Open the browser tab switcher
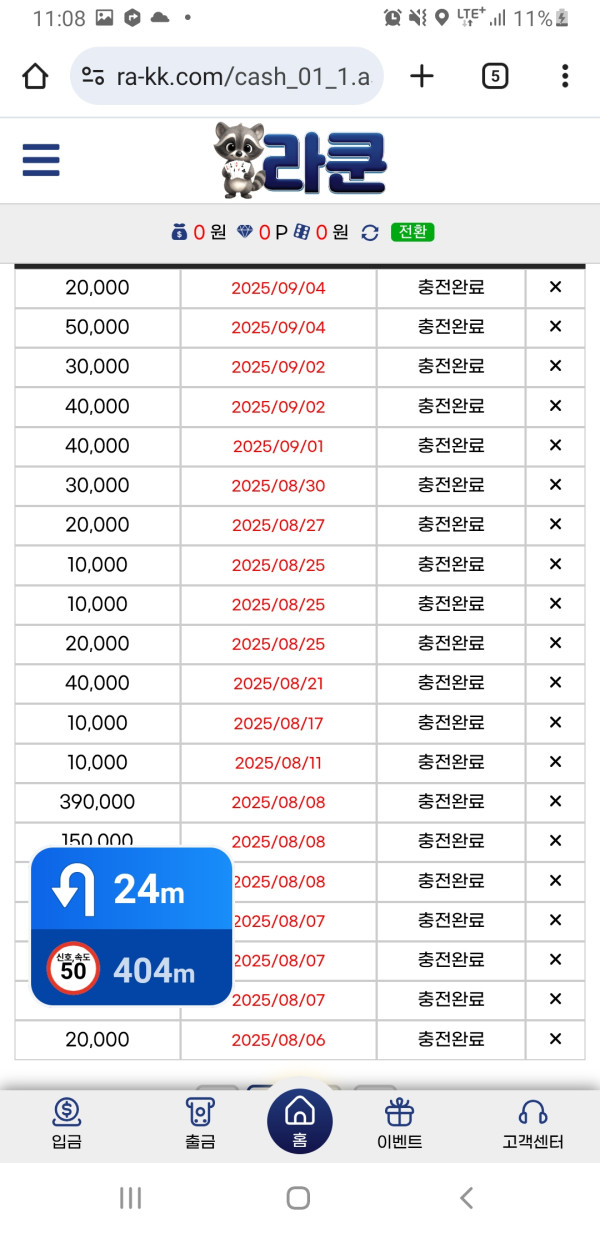 495,76
